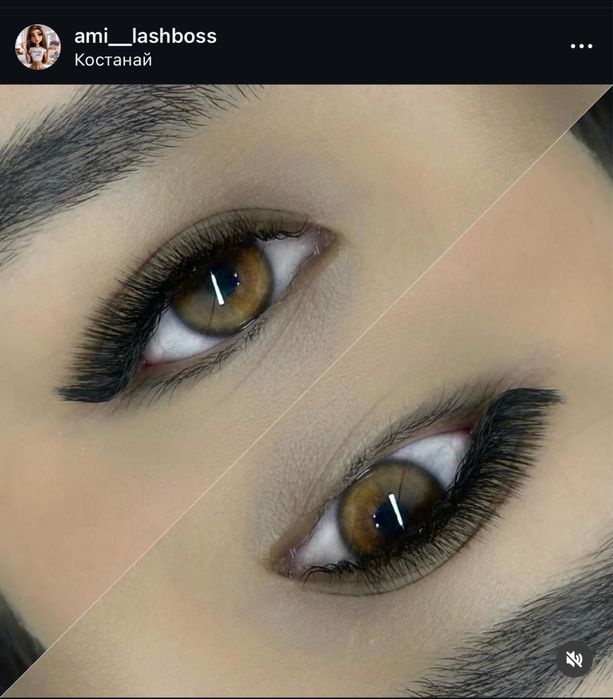Unmute the video sound
This screenshot has width=613, height=699.
pyautogui.click(x=574, y=659)
